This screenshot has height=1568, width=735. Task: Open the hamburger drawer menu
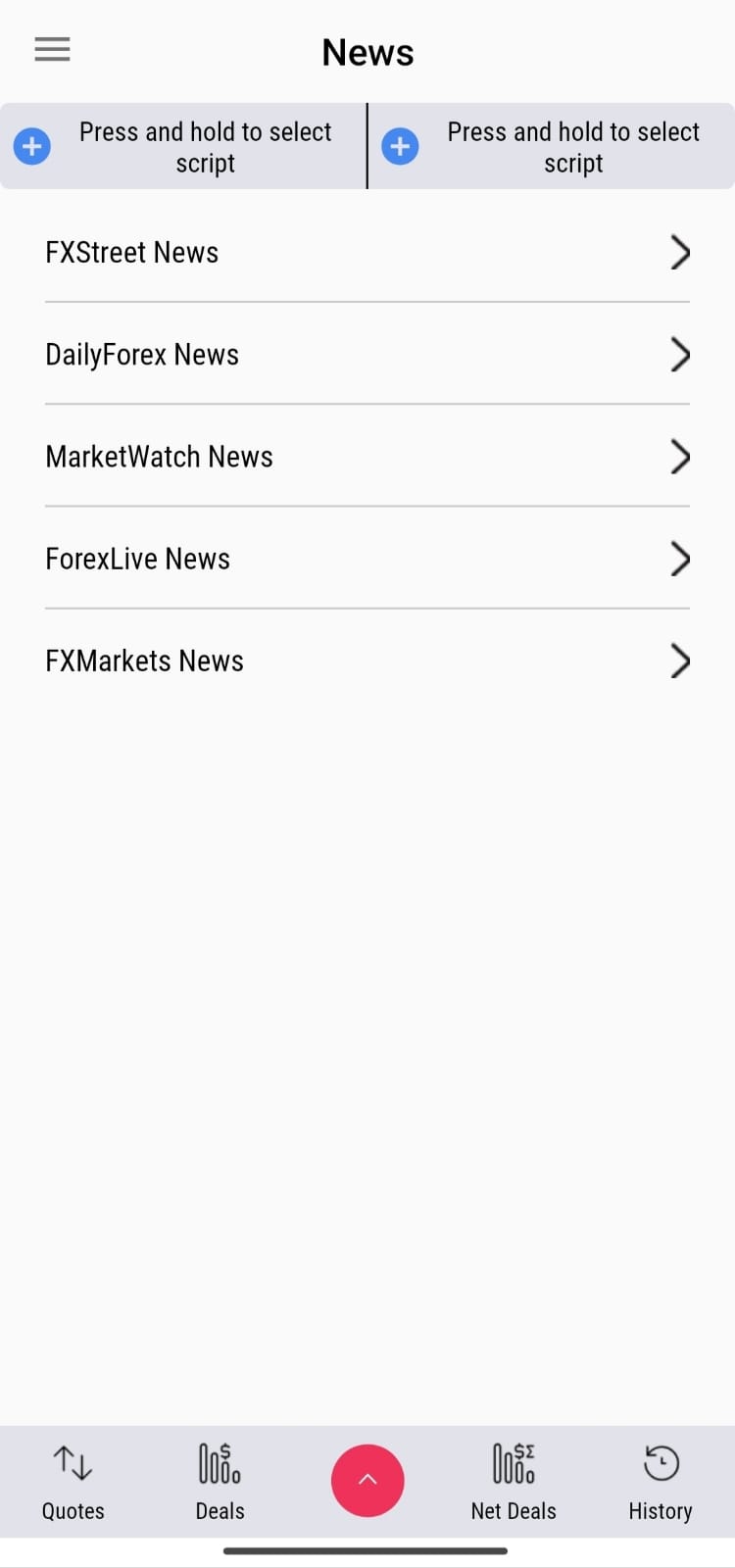pos(53,50)
